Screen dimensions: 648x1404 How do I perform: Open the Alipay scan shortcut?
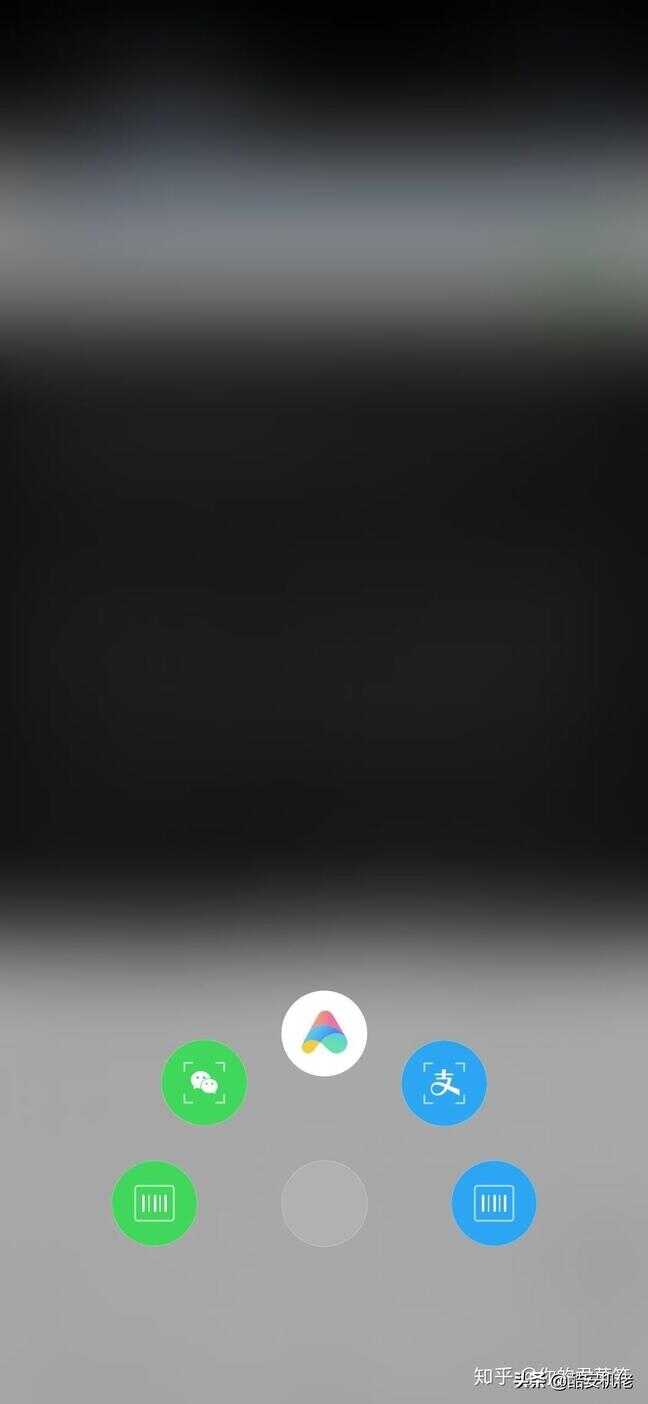click(444, 1082)
